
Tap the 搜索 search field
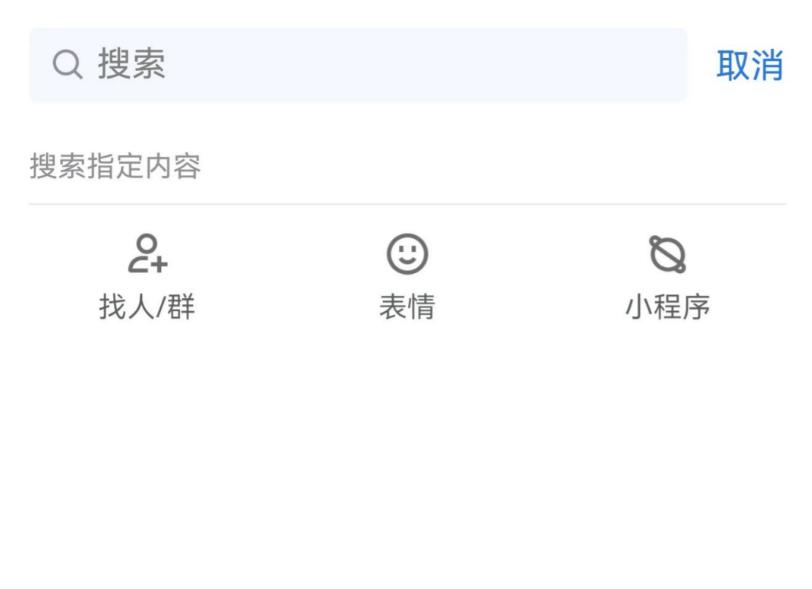point(358,65)
